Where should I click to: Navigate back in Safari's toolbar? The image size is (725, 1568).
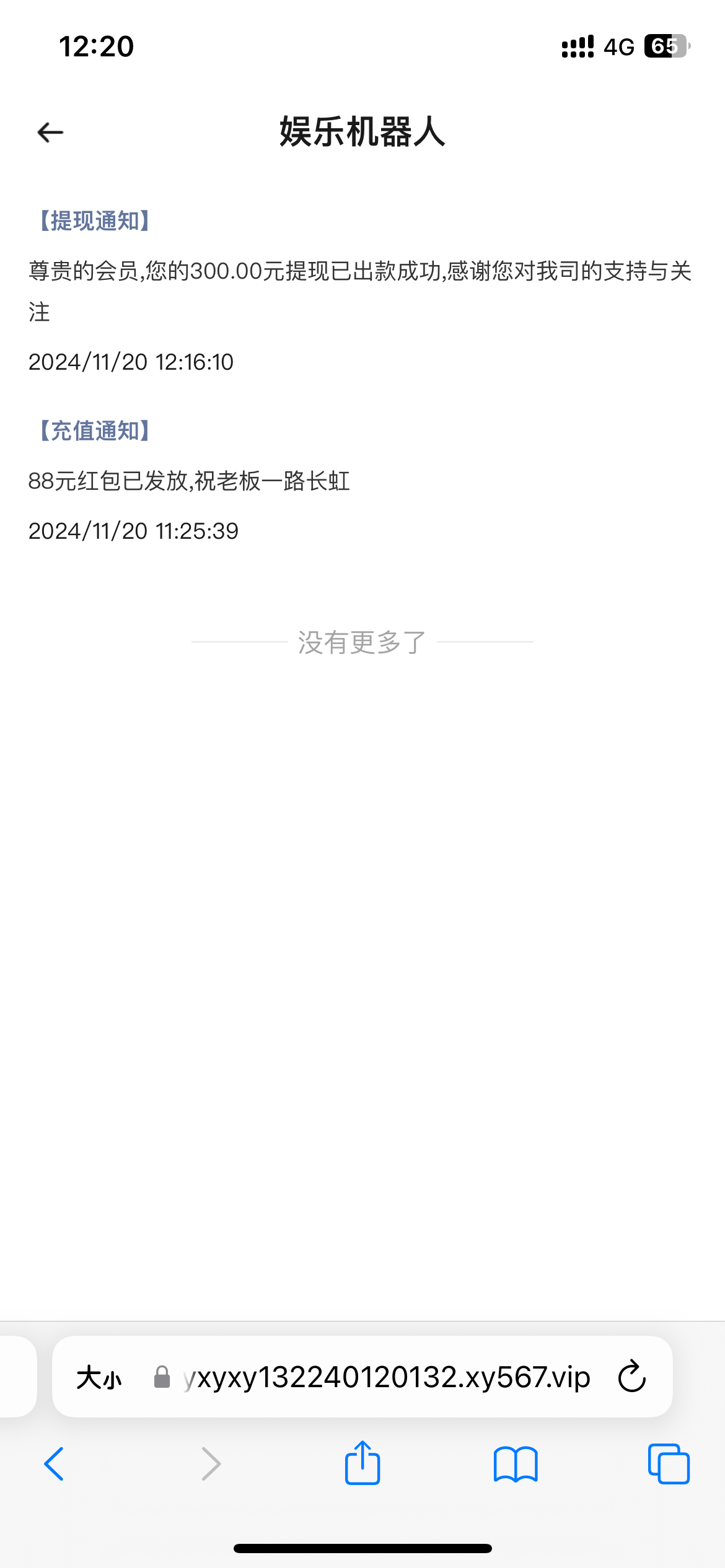coord(54,1464)
